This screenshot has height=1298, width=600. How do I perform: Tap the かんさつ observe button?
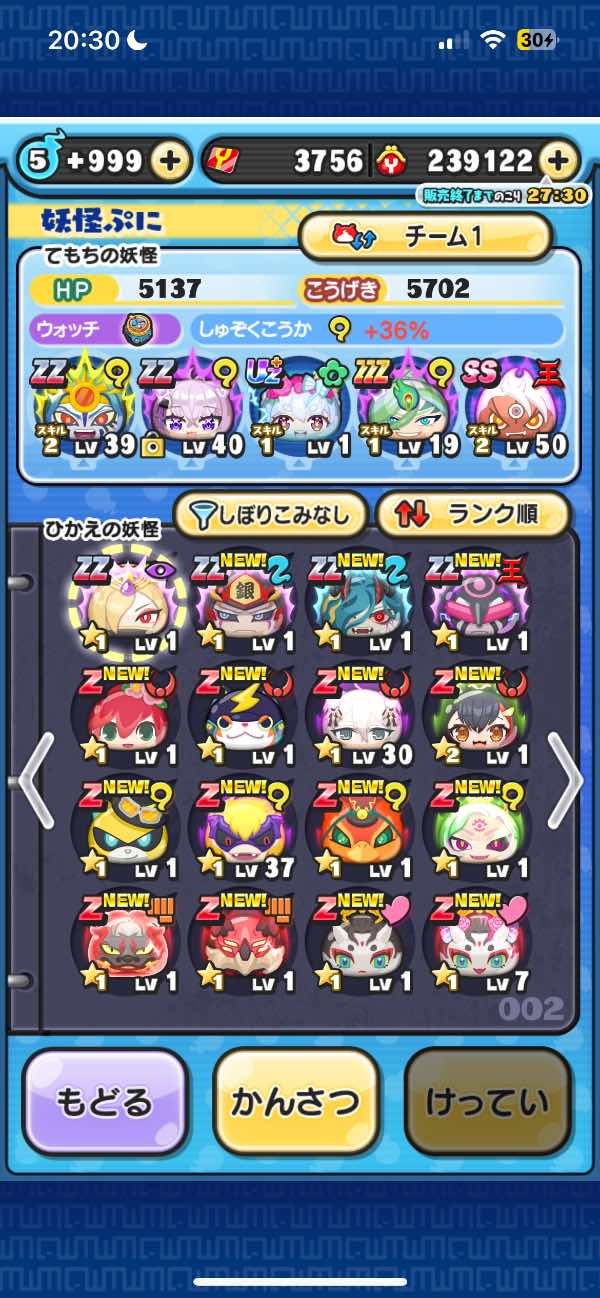(295, 1102)
